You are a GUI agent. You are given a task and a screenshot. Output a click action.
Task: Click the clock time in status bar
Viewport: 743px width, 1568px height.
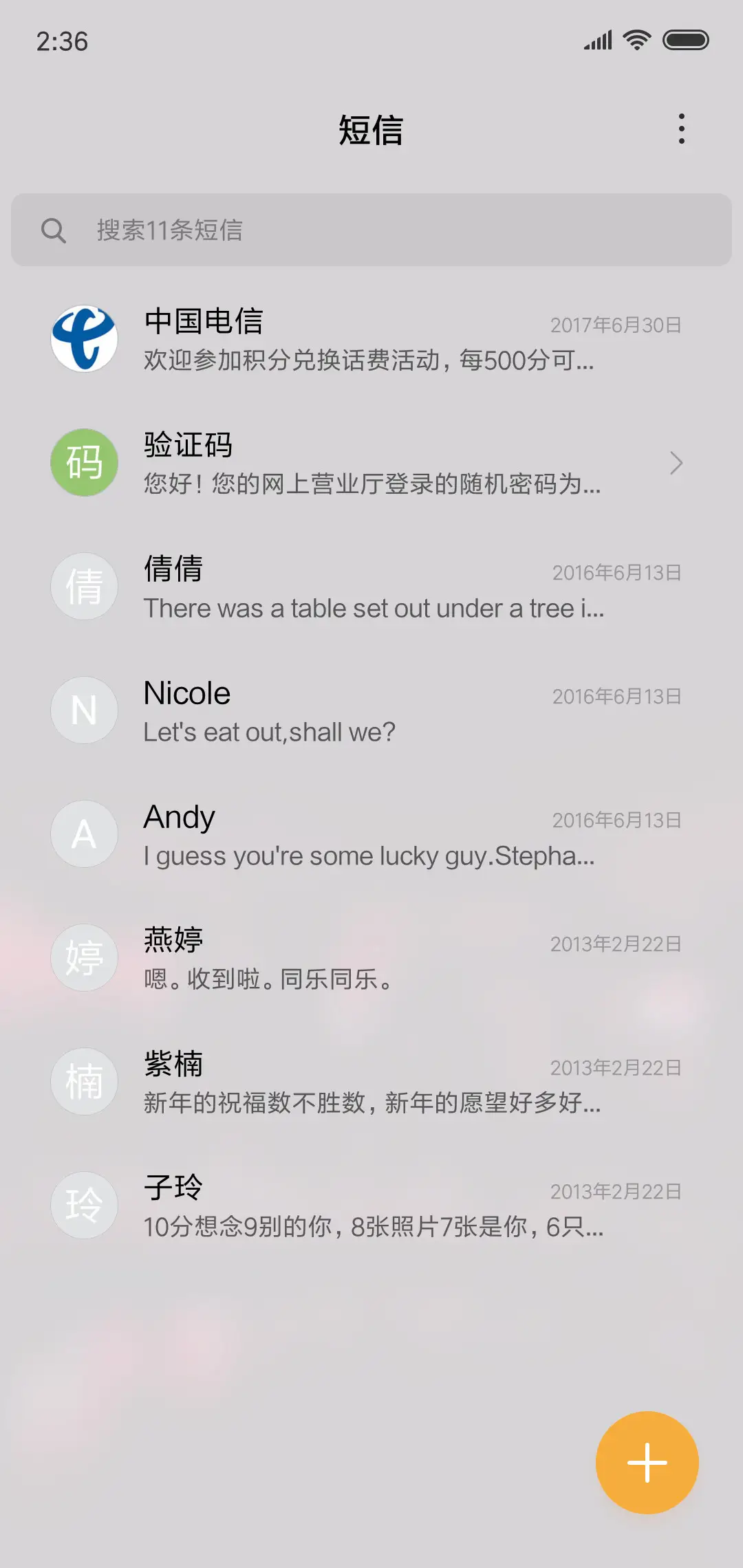tap(62, 41)
